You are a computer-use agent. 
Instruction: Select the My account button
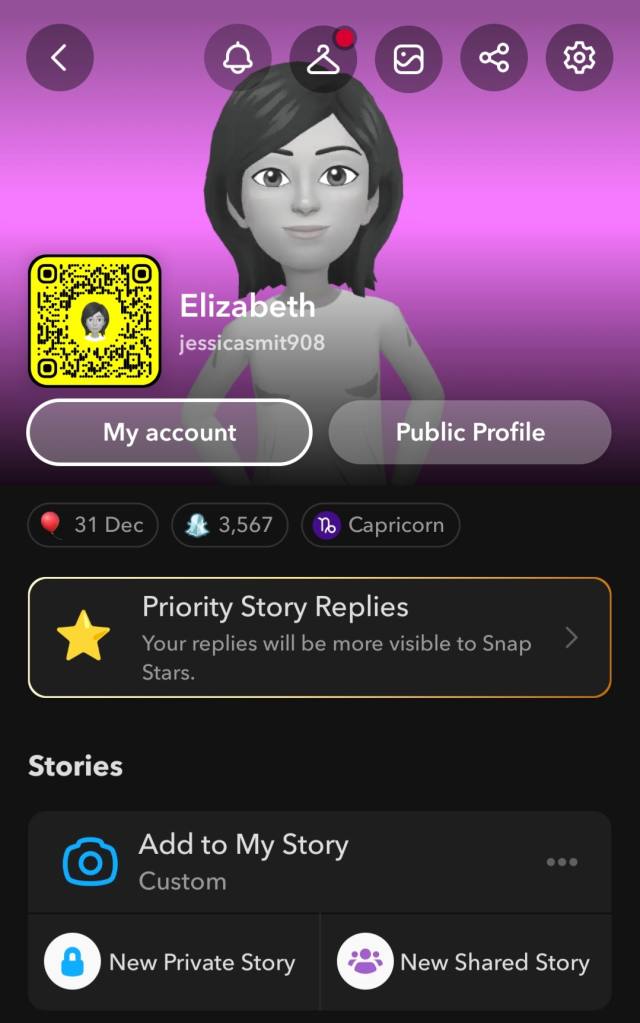coord(169,432)
